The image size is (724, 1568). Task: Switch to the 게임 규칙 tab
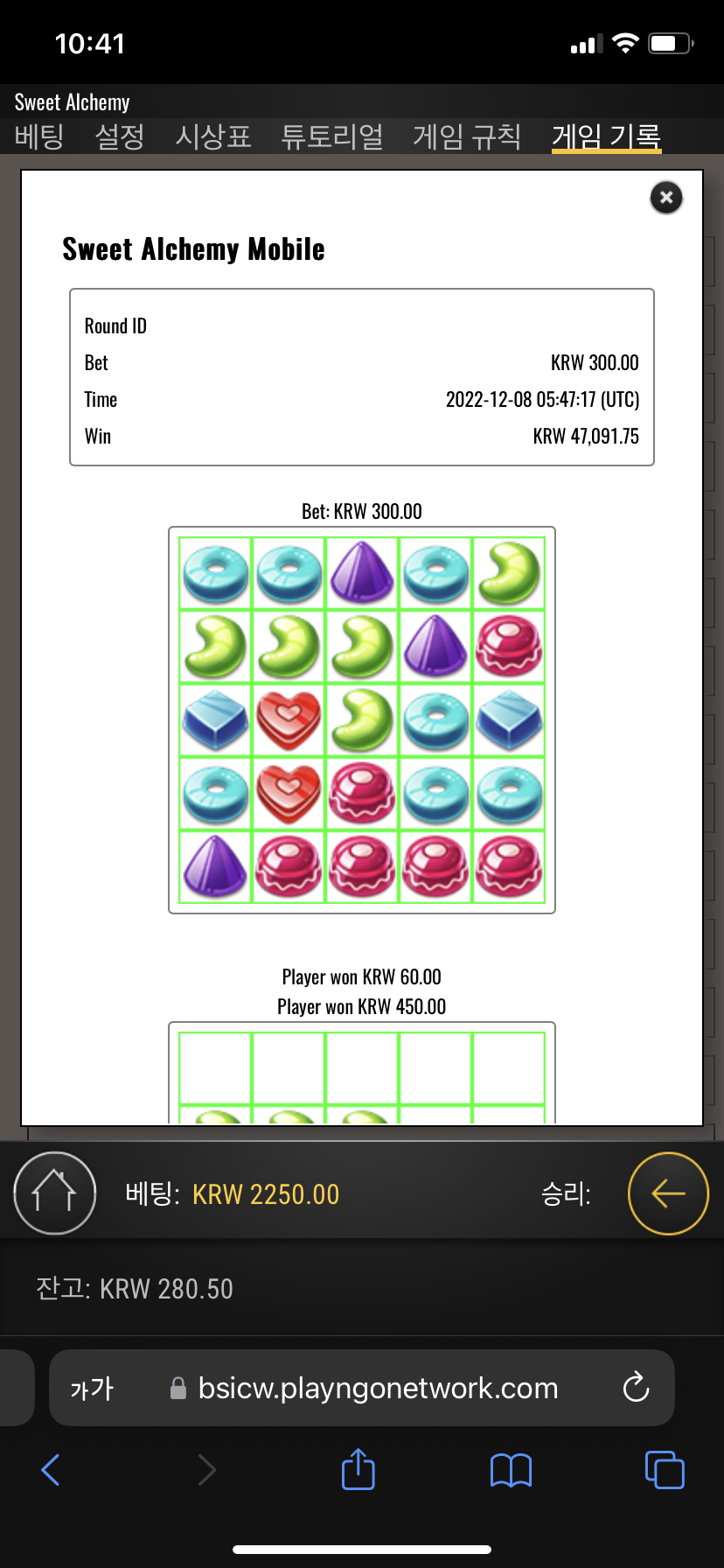click(x=467, y=136)
